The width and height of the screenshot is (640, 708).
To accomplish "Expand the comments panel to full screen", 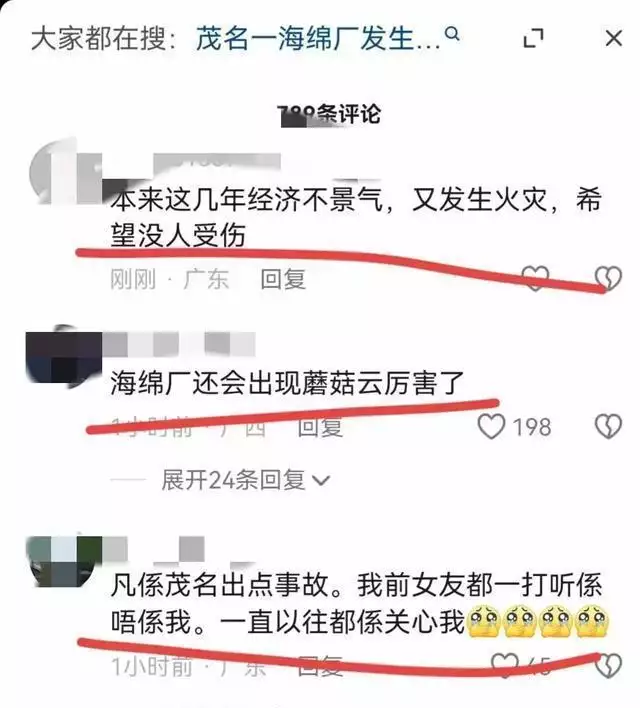I will pyautogui.click(x=534, y=39).
